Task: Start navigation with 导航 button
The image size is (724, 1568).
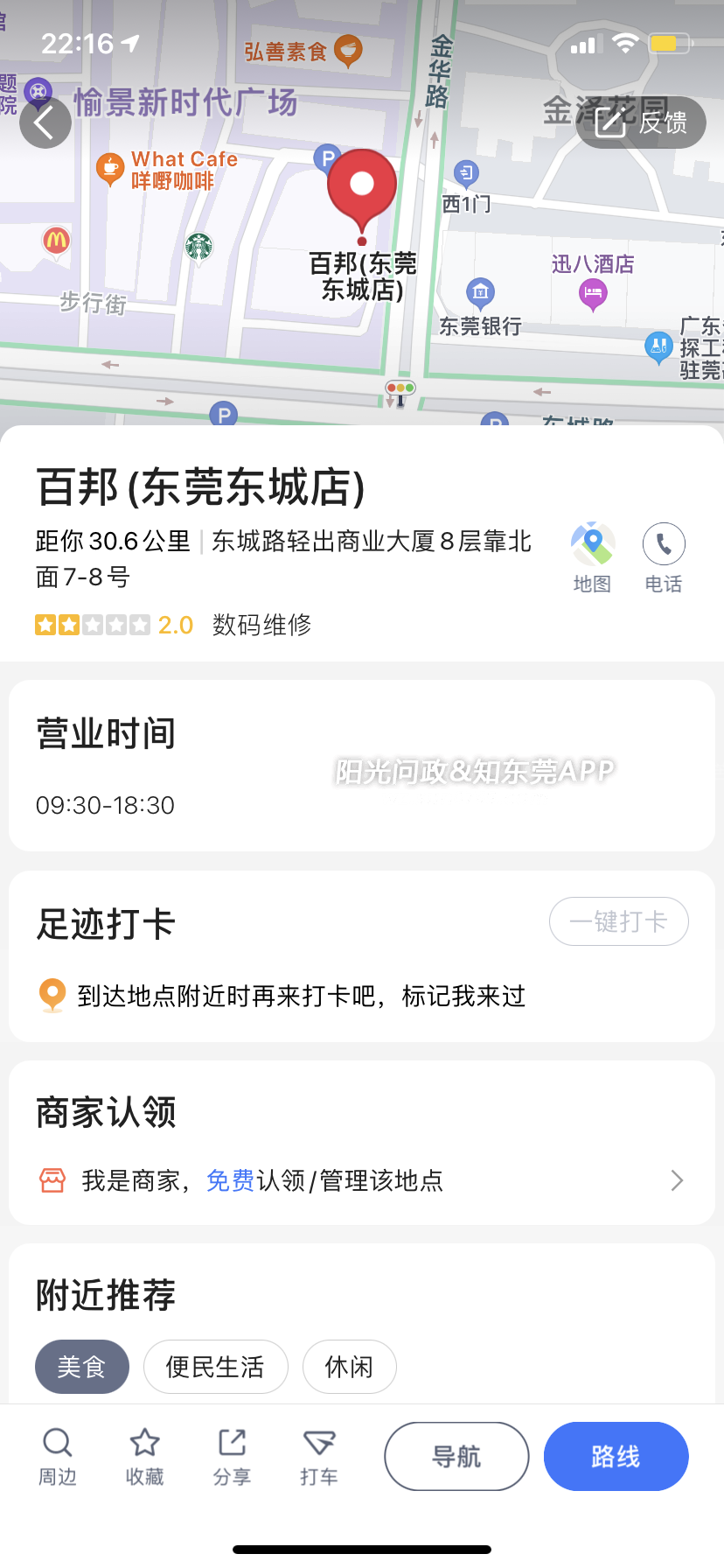Action: tap(456, 1456)
